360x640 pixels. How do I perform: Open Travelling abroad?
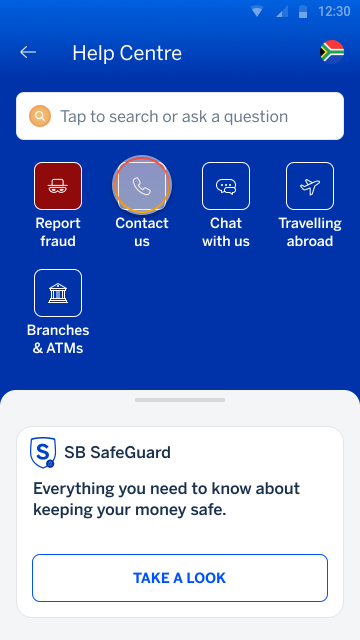(x=310, y=186)
